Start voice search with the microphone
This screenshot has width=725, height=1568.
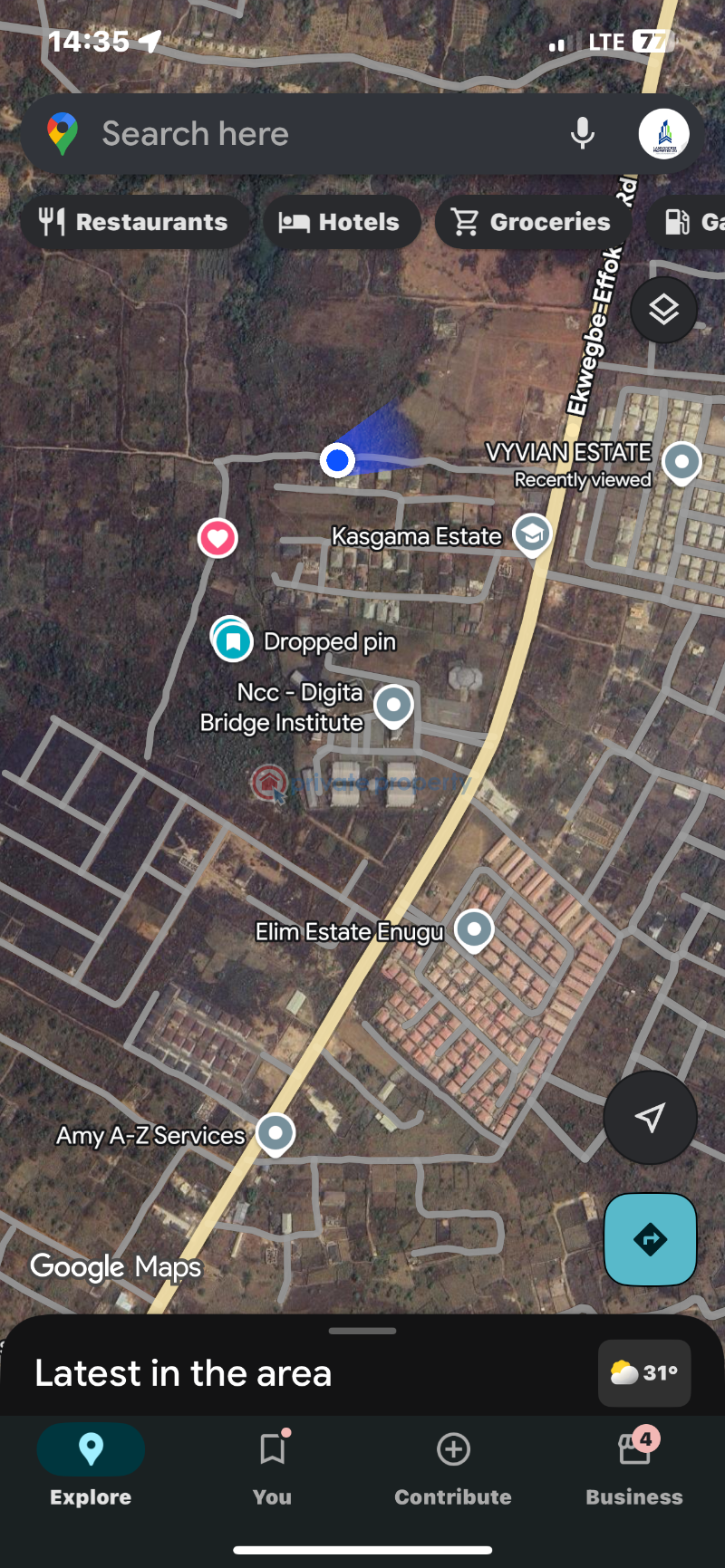[x=583, y=134]
